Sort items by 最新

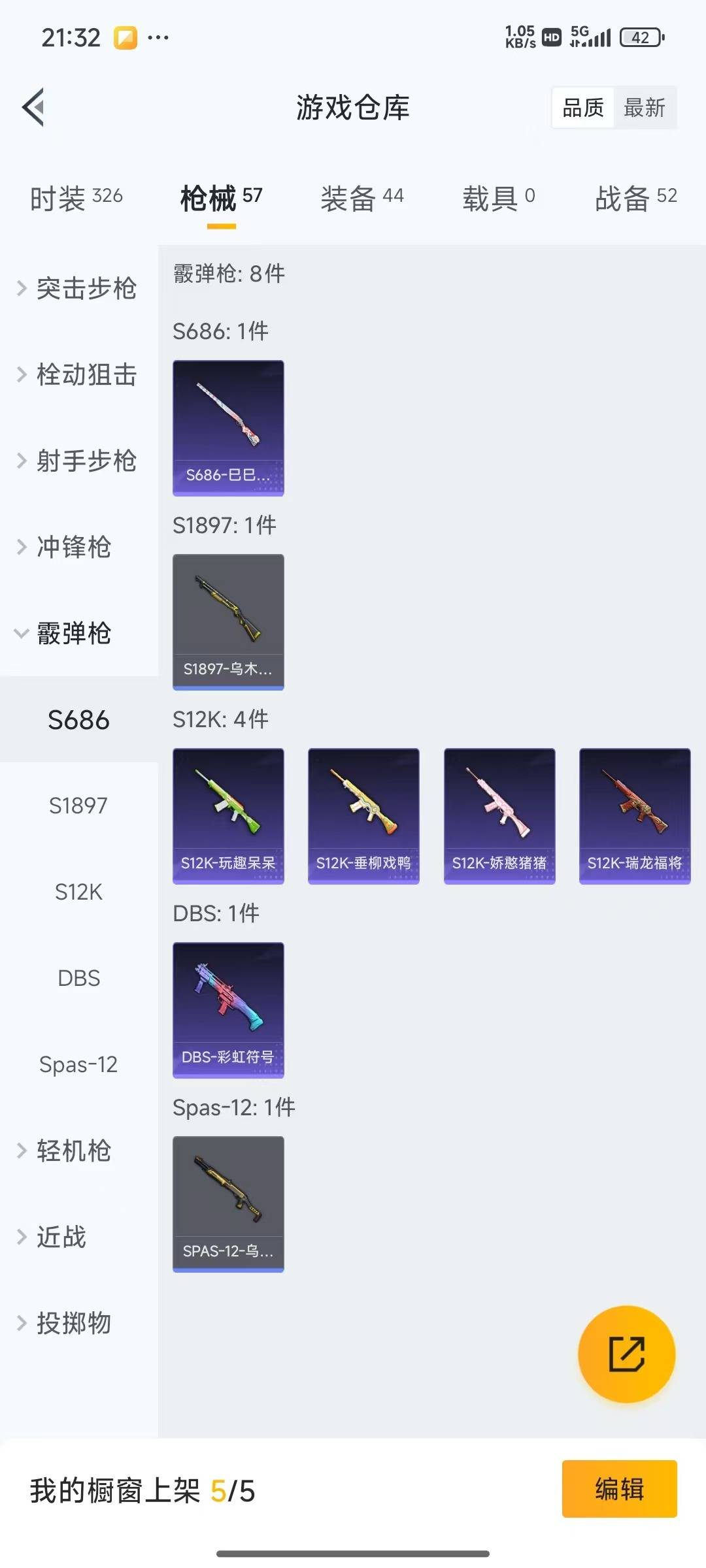644,108
